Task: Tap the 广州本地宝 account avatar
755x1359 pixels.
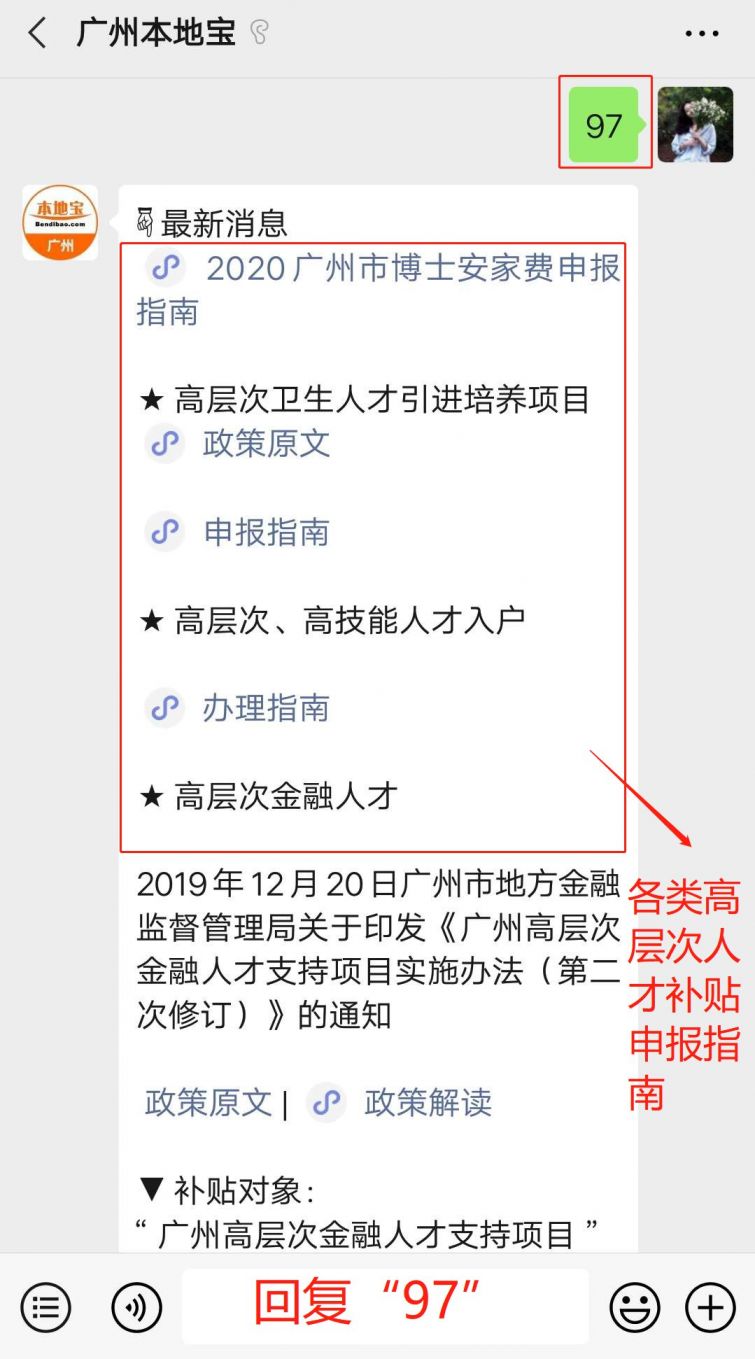Action: click(60, 222)
